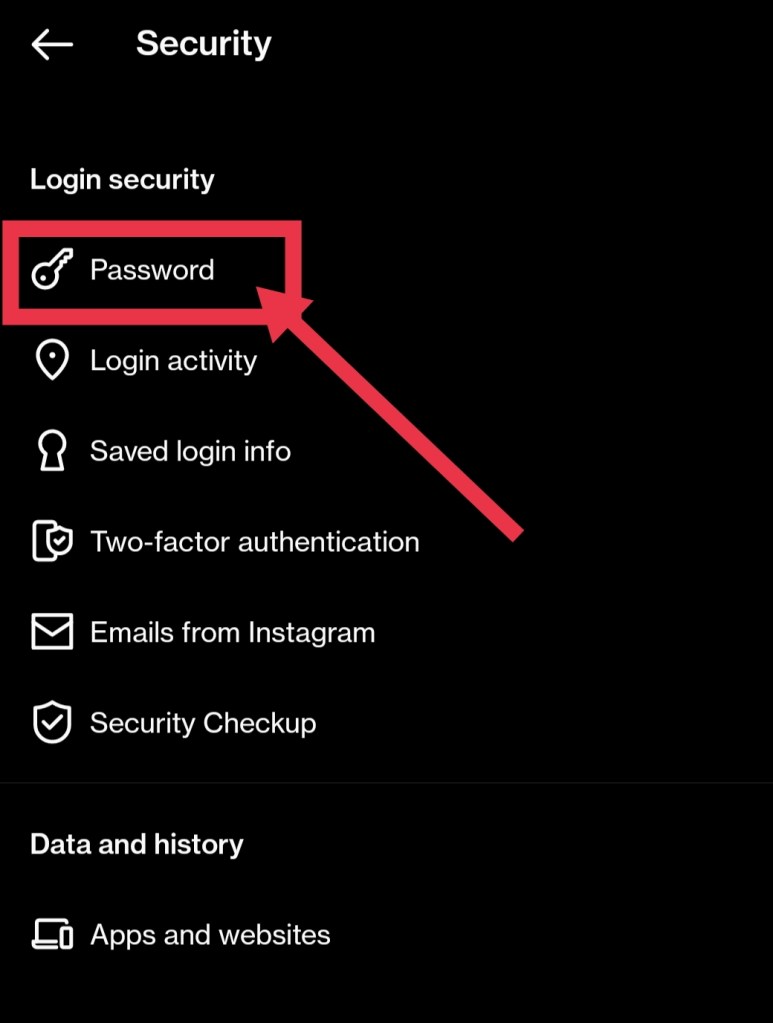Open the Password setting
Image resolution: width=773 pixels, height=1023 pixels.
151,270
